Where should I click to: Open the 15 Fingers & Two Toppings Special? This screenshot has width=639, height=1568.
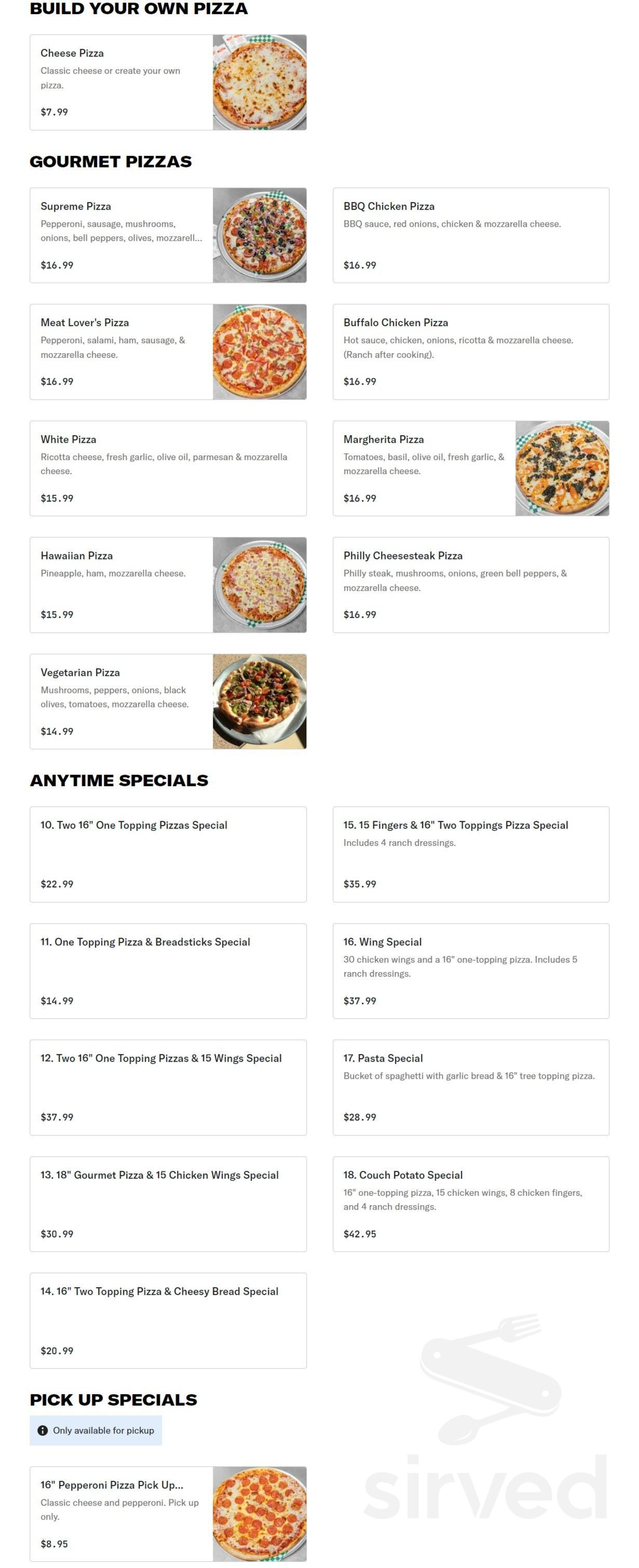[470, 854]
